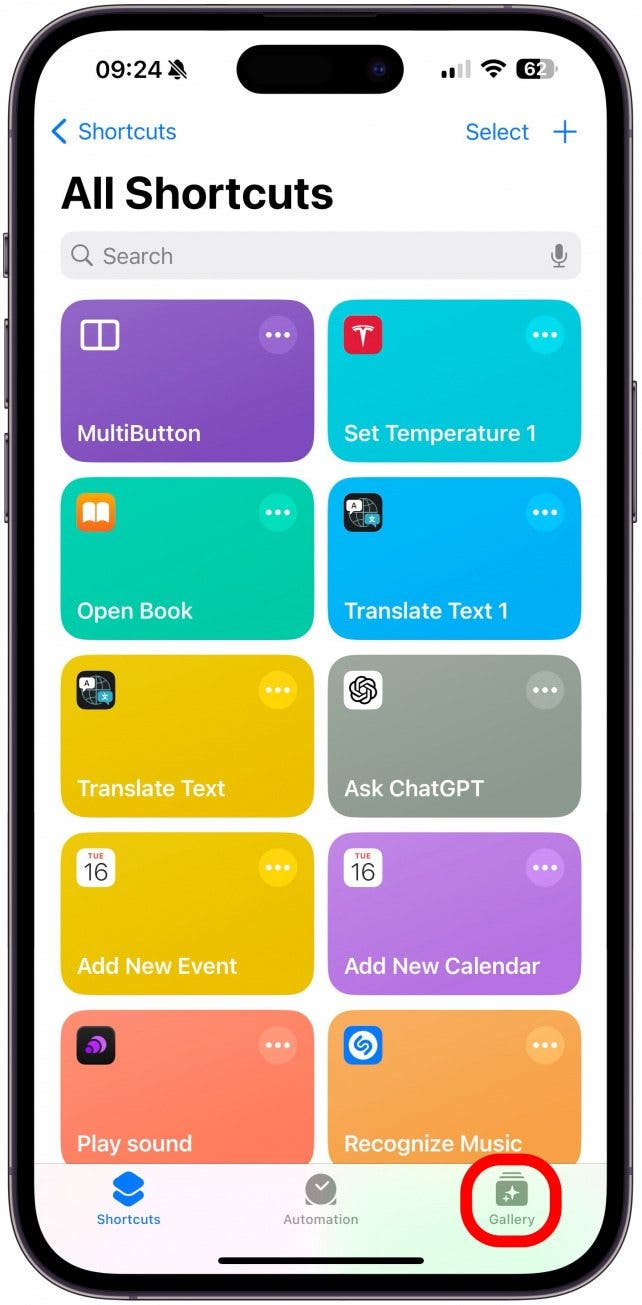Viewport: 642px width, 1305px height.
Task: Run the MultiButton shortcut
Action: (x=170, y=400)
